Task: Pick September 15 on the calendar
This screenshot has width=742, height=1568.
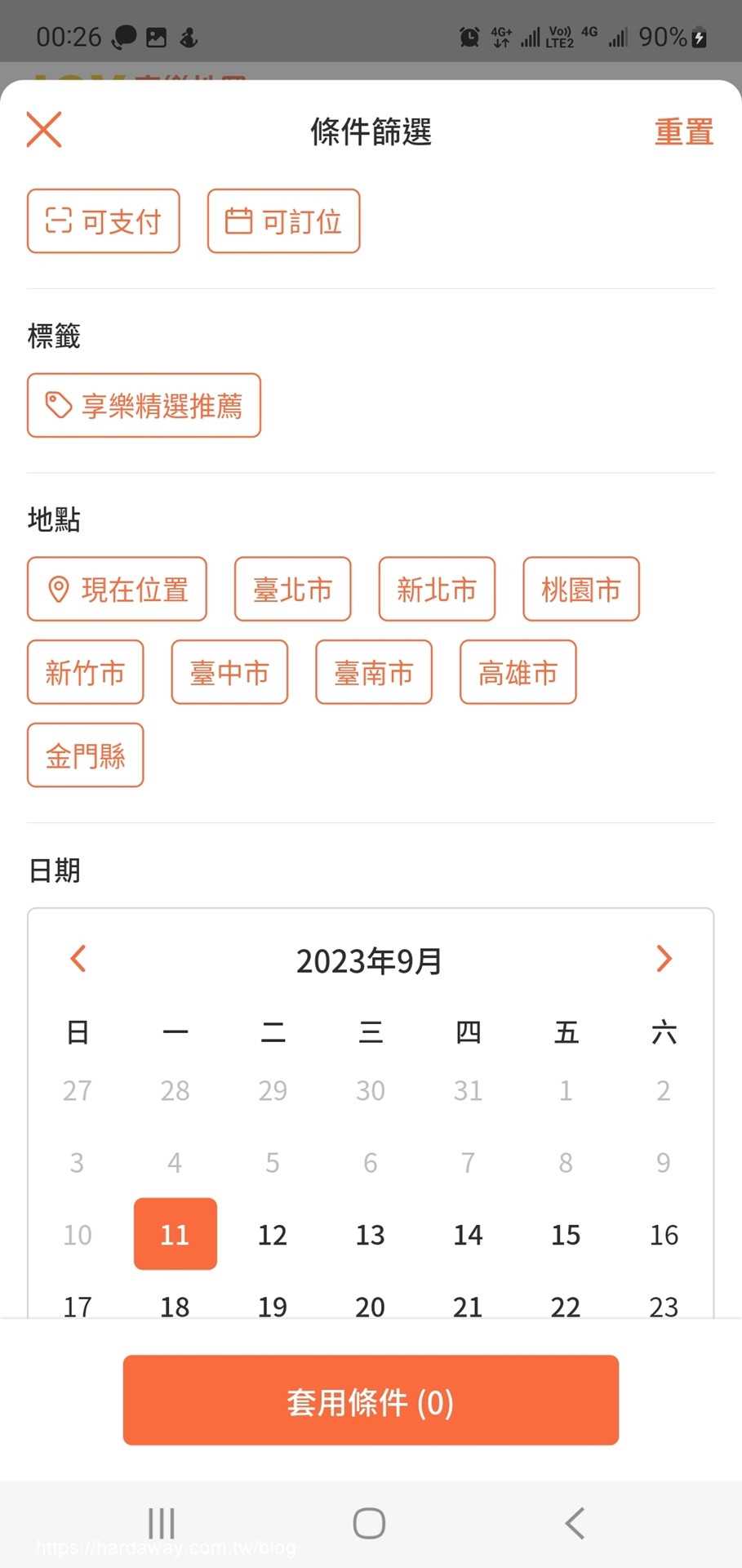Action: click(x=566, y=1235)
